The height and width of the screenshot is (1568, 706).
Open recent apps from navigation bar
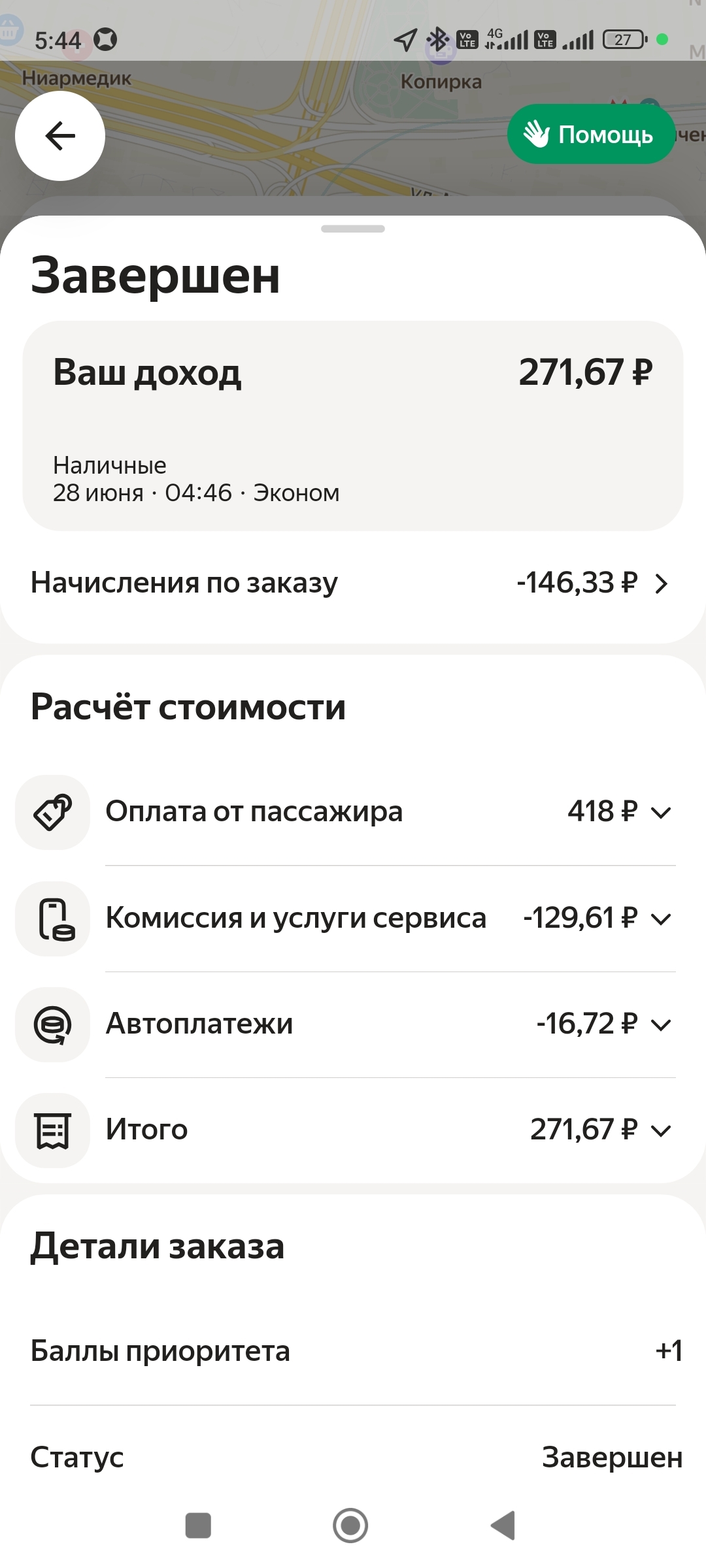click(x=198, y=1526)
